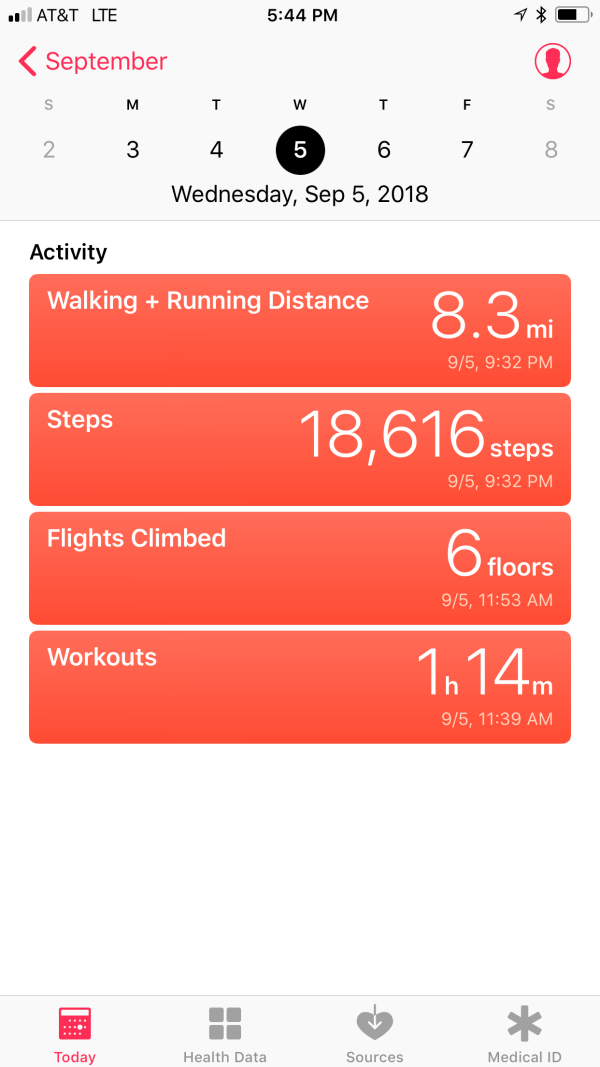Viewport: 600px width, 1067px height.
Task: Select Friday the 7th
Action: (467, 151)
